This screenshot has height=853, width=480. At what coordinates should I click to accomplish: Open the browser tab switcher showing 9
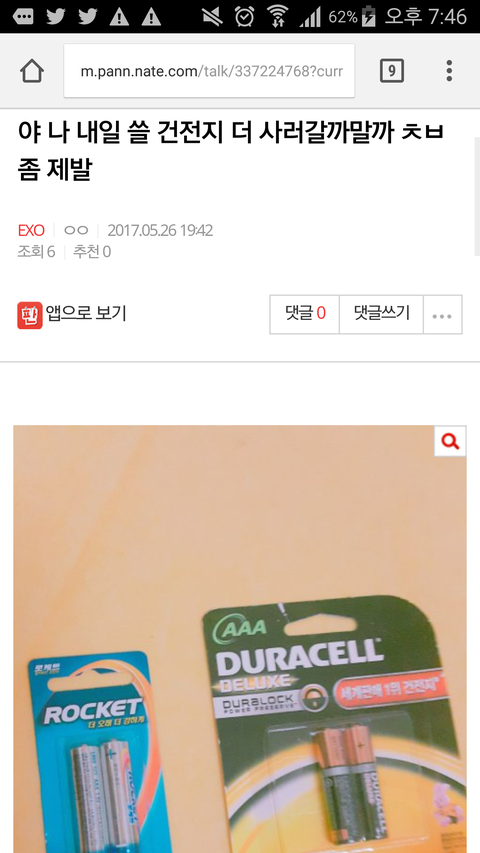392,71
